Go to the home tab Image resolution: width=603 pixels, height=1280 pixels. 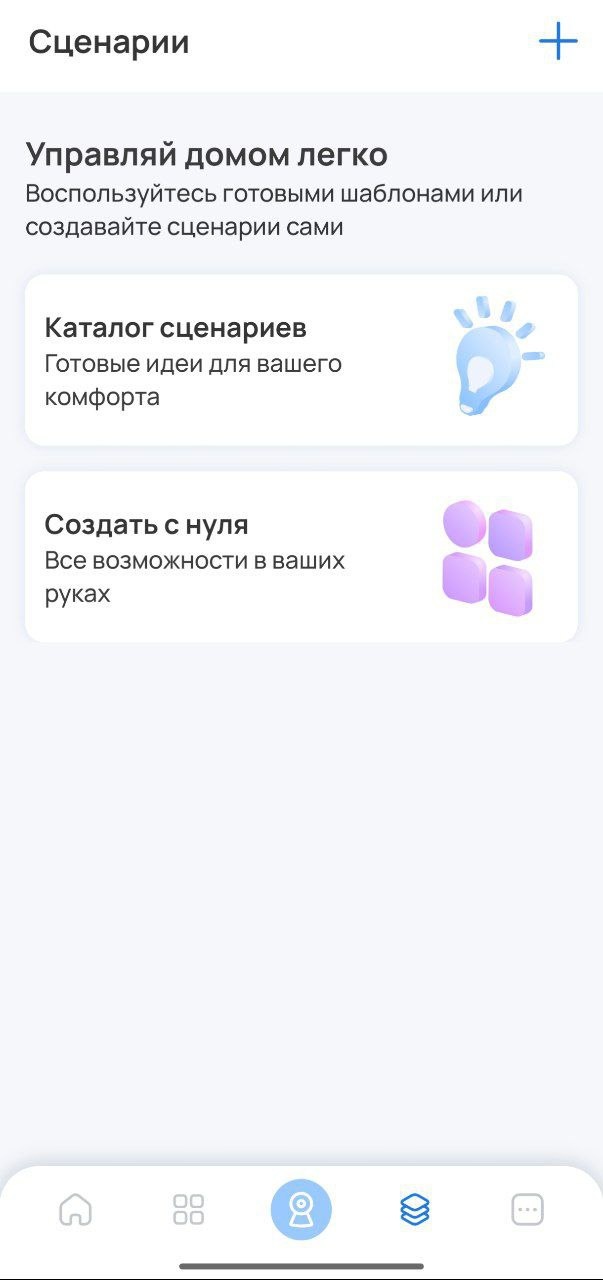coord(76,1209)
